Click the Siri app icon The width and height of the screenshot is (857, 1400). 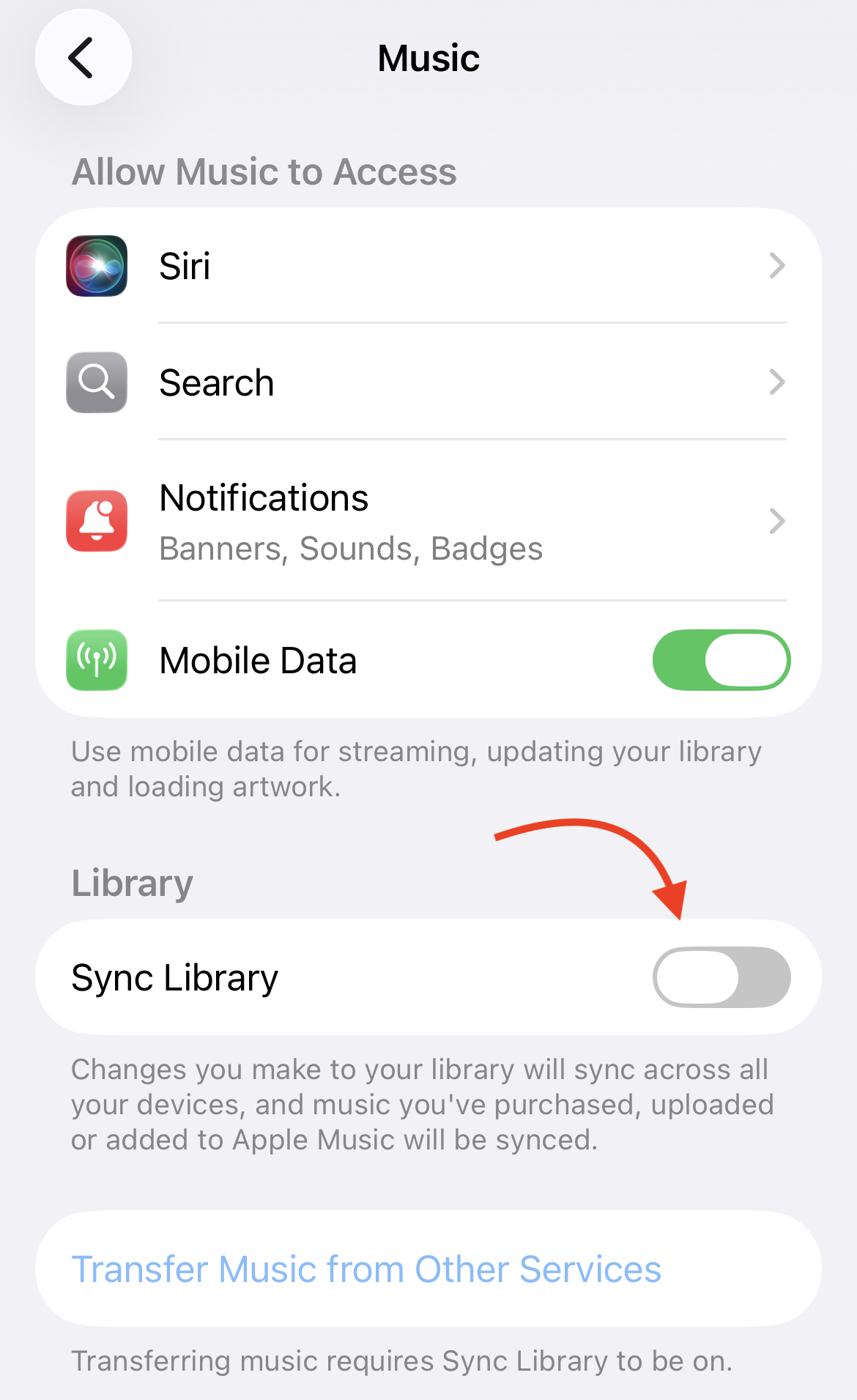tap(96, 266)
